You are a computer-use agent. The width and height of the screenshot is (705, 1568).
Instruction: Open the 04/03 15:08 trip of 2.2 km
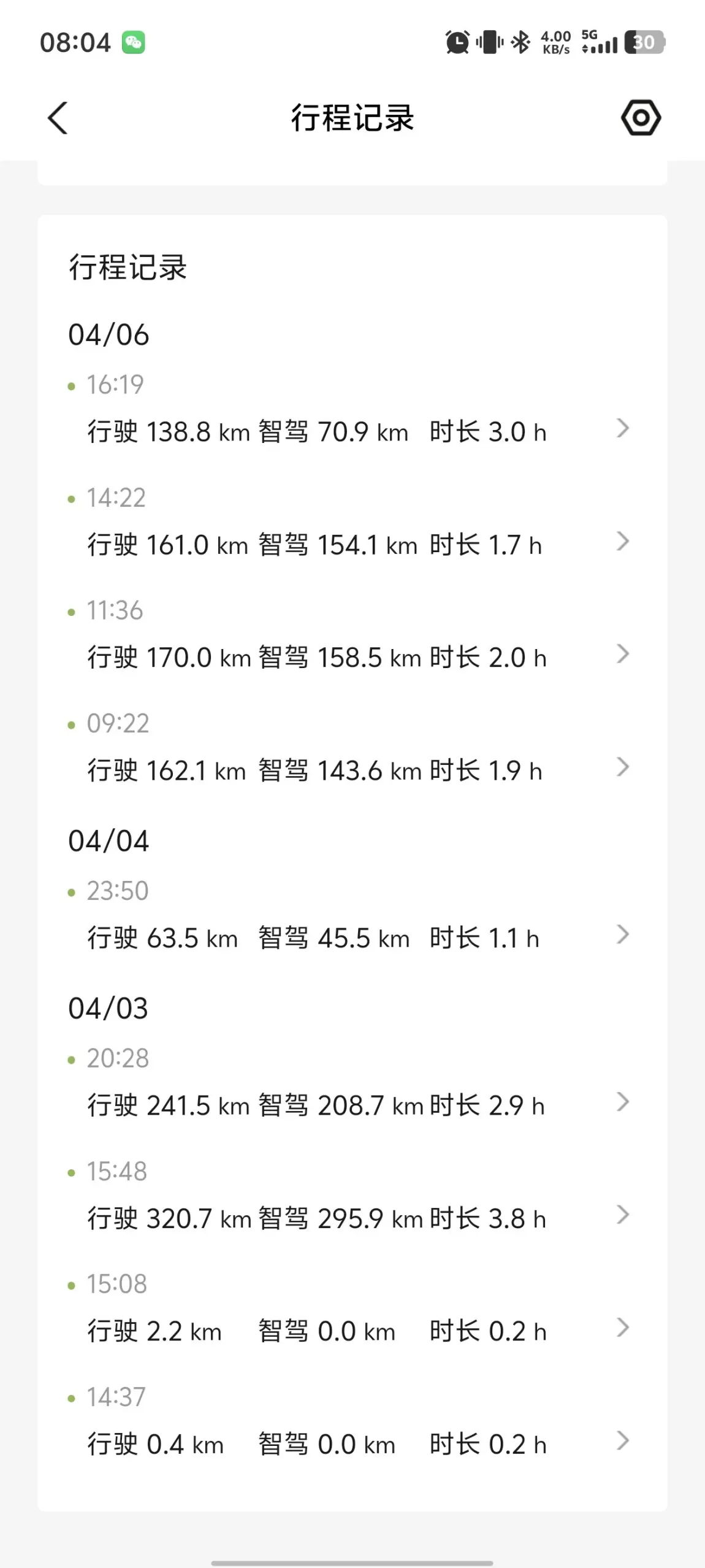click(352, 1331)
